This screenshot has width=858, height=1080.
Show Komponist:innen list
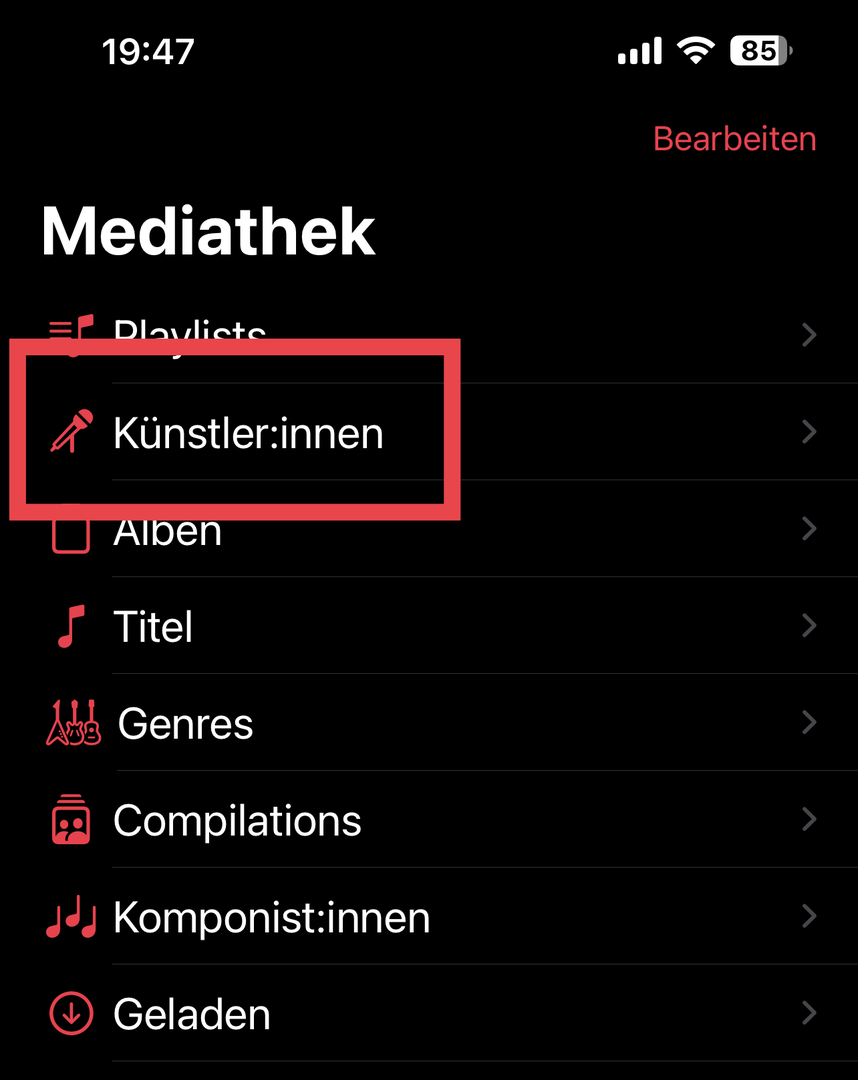[x=271, y=918]
